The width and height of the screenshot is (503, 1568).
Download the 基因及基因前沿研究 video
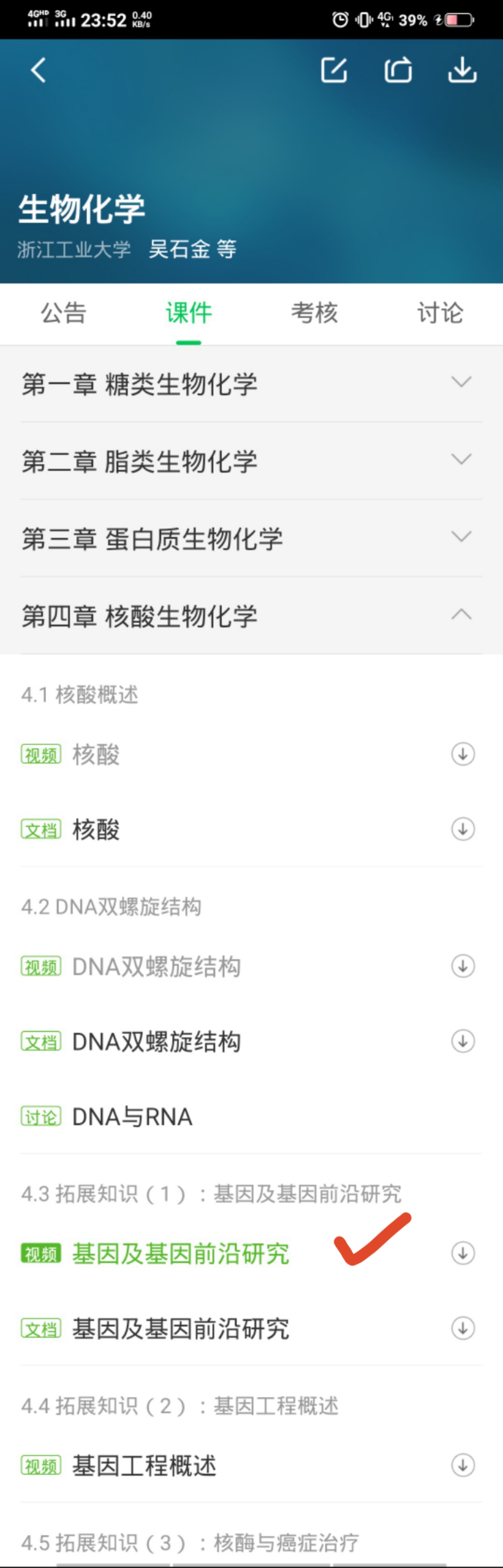(463, 1253)
